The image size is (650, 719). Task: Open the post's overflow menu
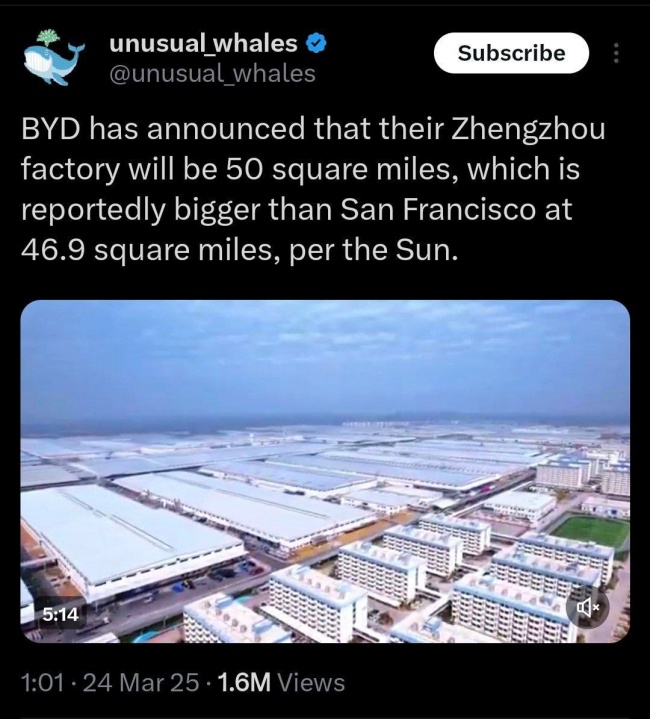click(x=615, y=53)
